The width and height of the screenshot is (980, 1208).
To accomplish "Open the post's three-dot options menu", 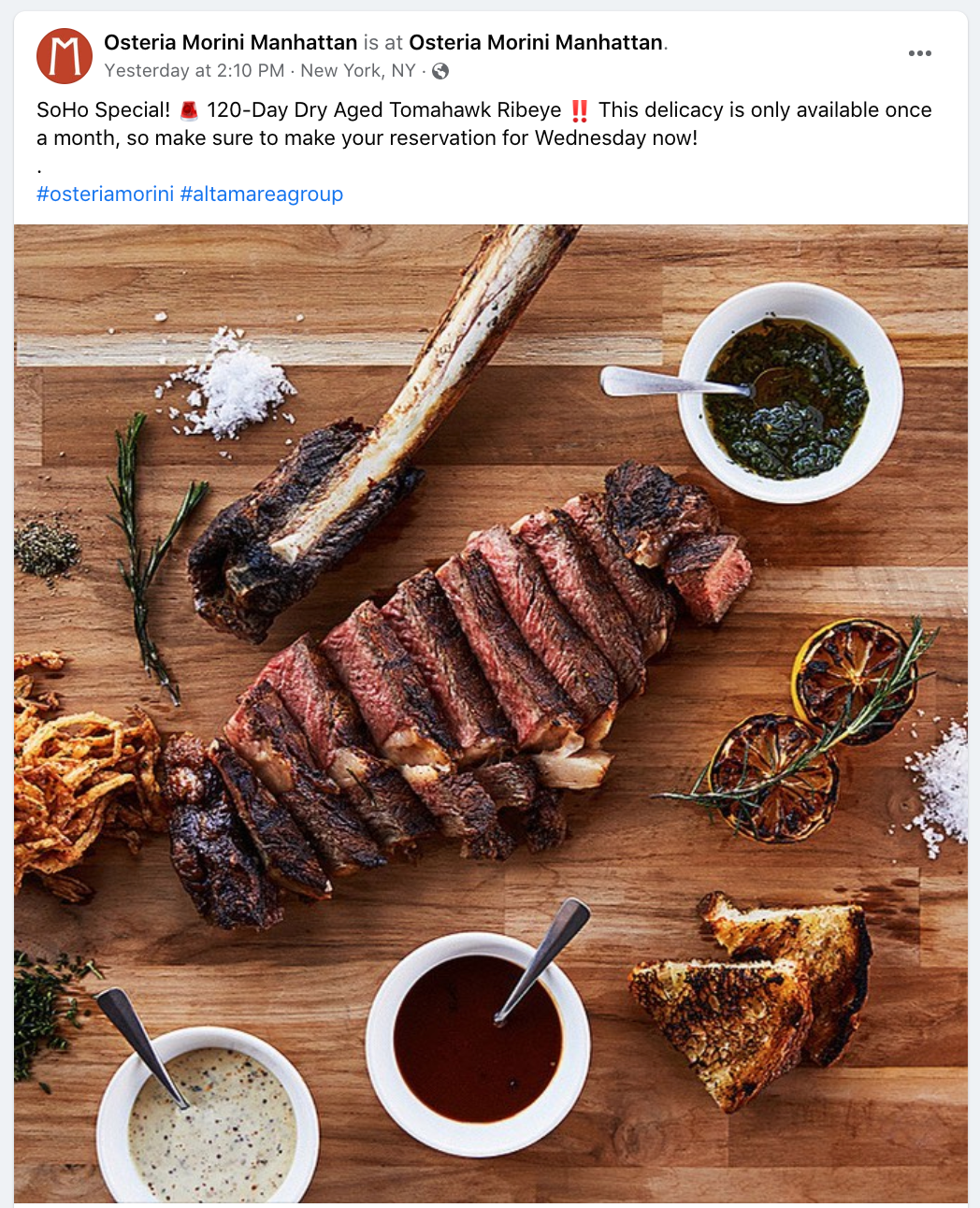I will [x=919, y=53].
